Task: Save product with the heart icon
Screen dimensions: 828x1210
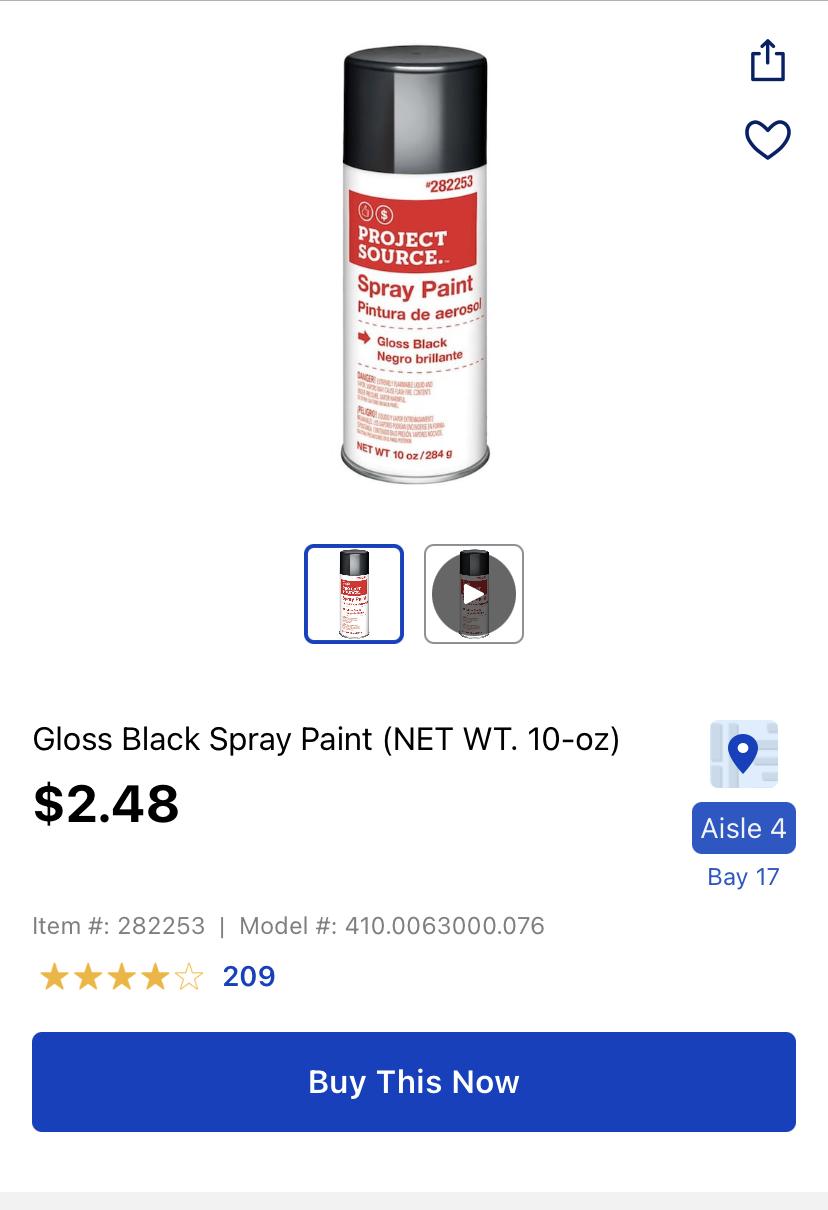Action: (x=767, y=139)
